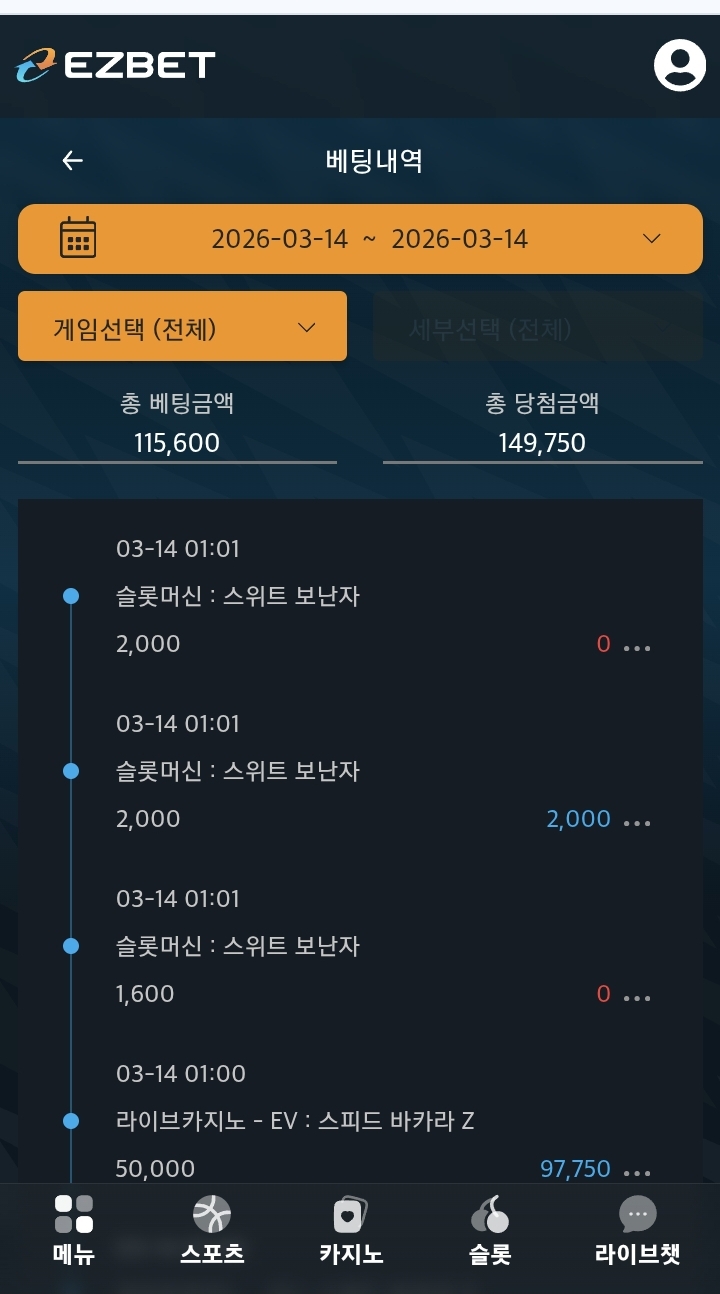Screen dimensions: 720x1294
Task: Open more options for 스피드 바카라 Z bet
Action: pyautogui.click(x=637, y=1172)
